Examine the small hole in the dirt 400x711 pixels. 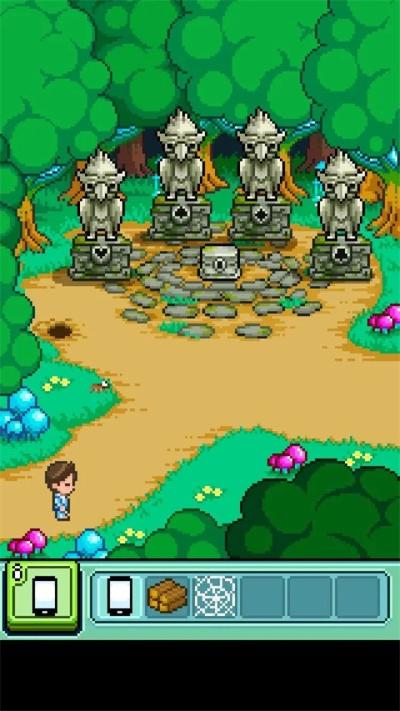click(59, 330)
